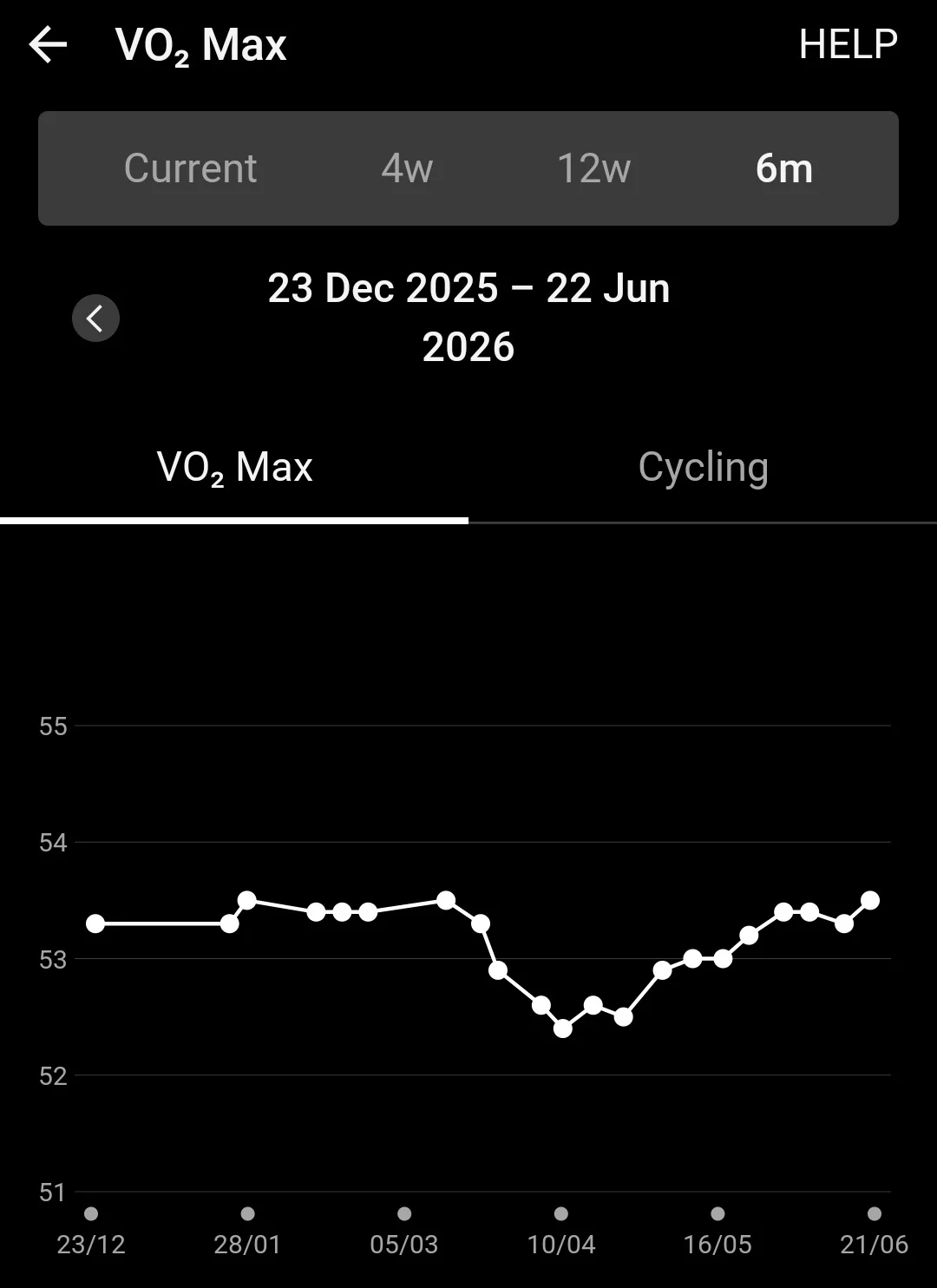Go back from VO2 Max screen

48,44
